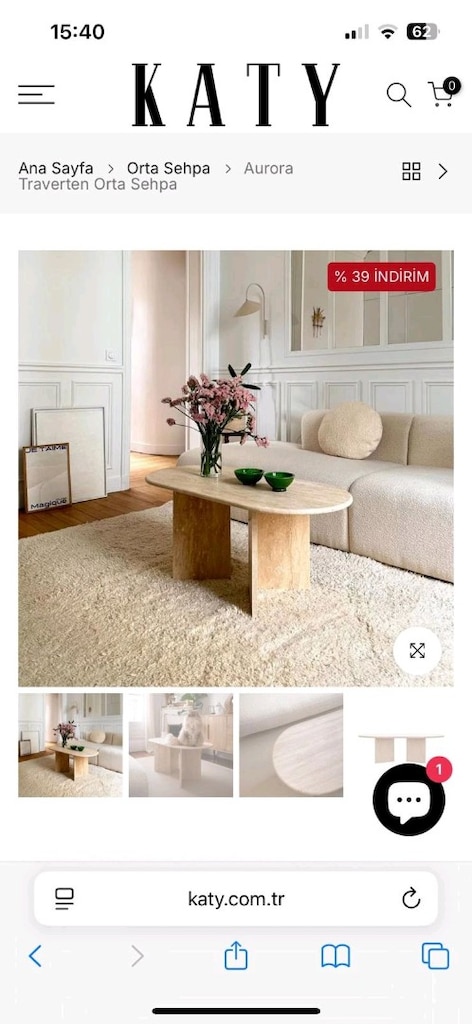472x1024 pixels.
Task: Reload the page
Action: pyautogui.click(x=411, y=899)
